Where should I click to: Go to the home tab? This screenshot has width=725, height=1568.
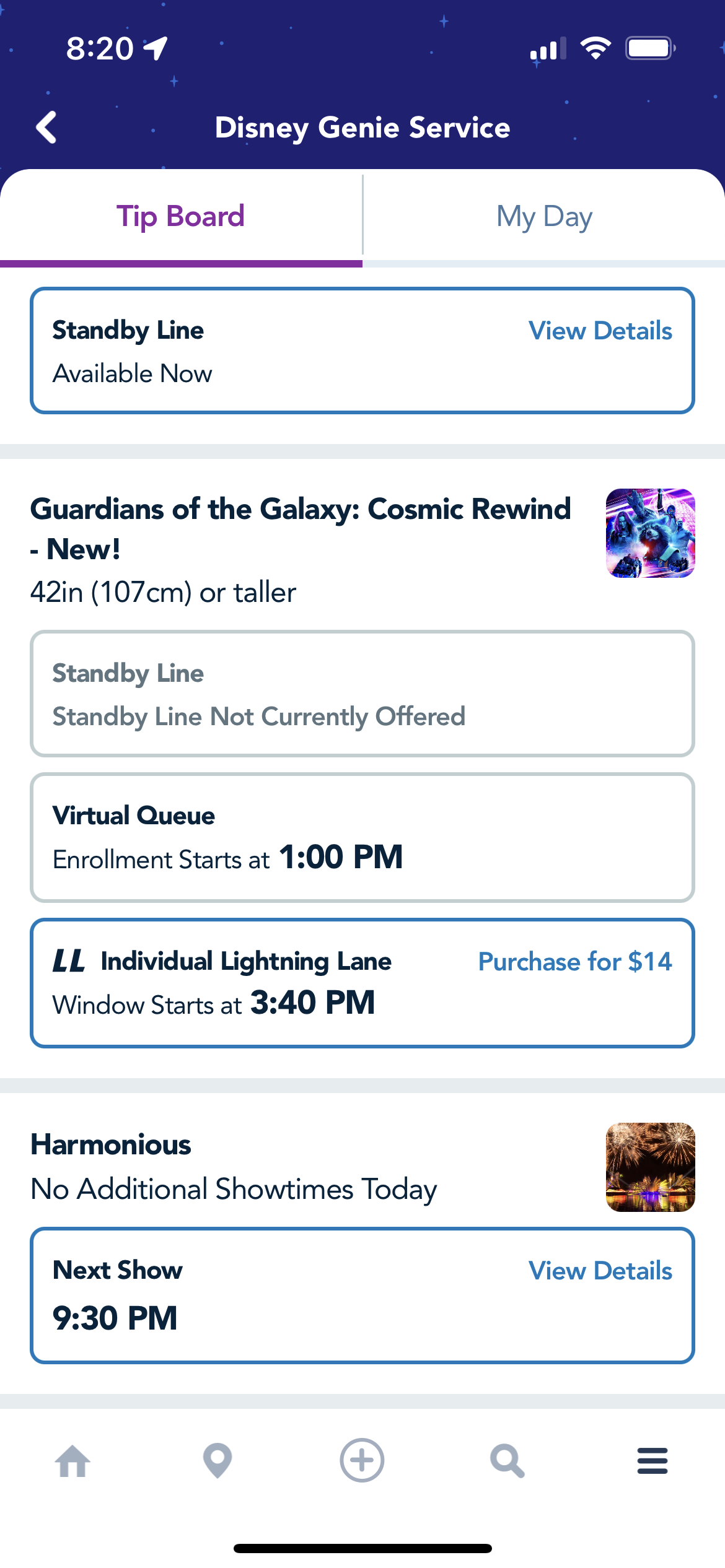tap(72, 1461)
